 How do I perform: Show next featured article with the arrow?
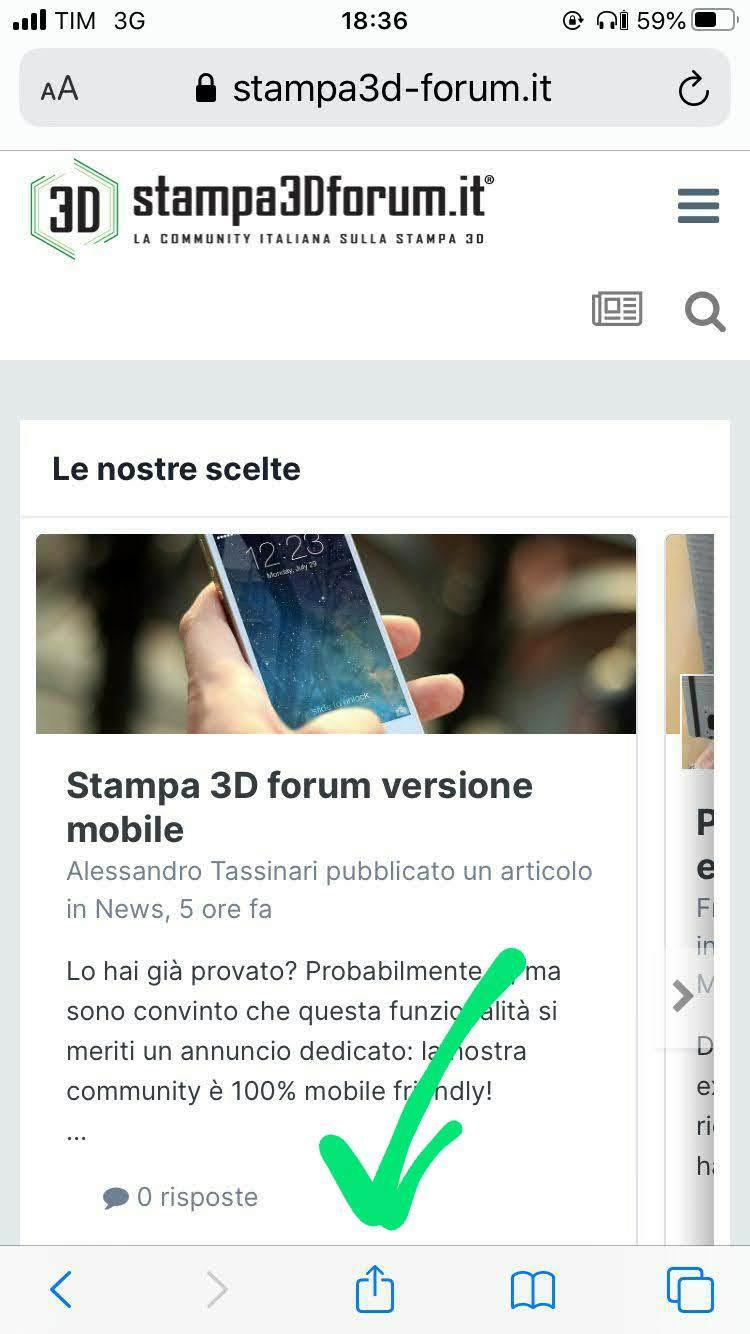tap(683, 996)
